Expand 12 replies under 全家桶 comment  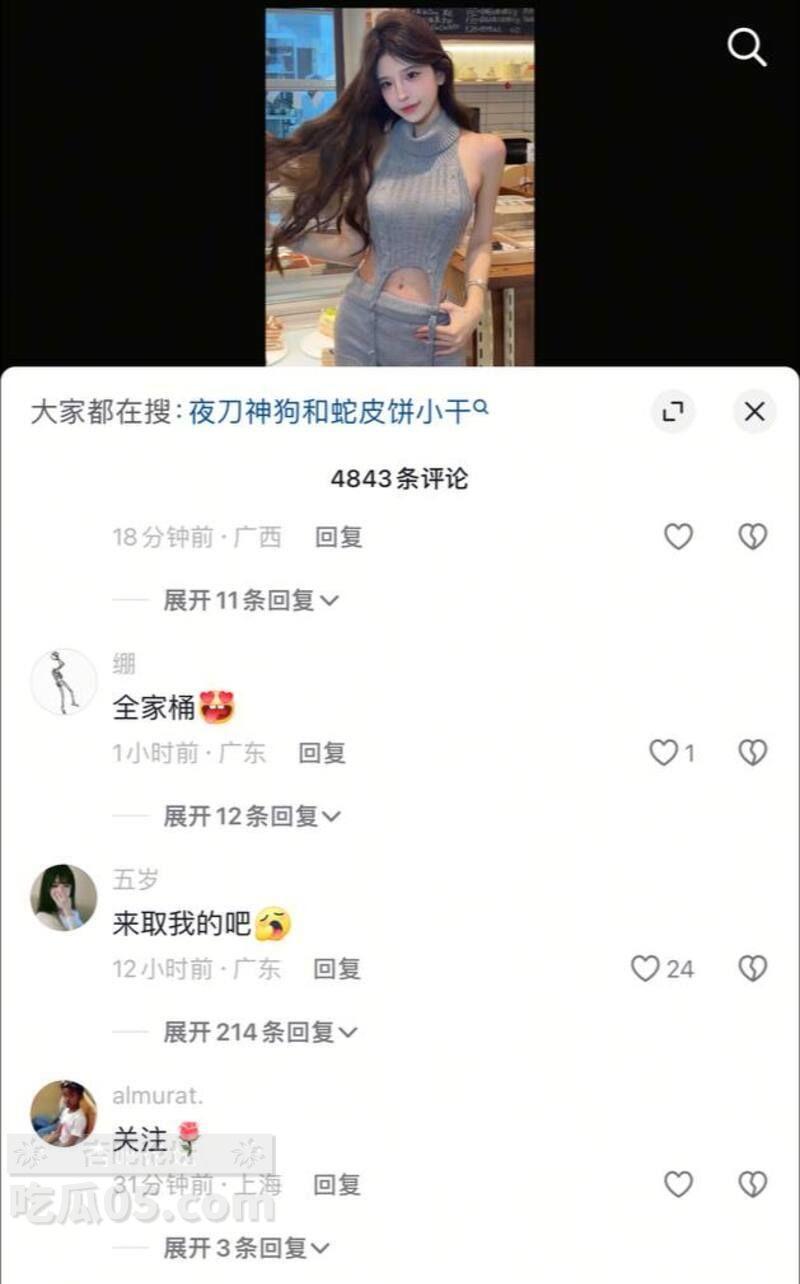251,816
